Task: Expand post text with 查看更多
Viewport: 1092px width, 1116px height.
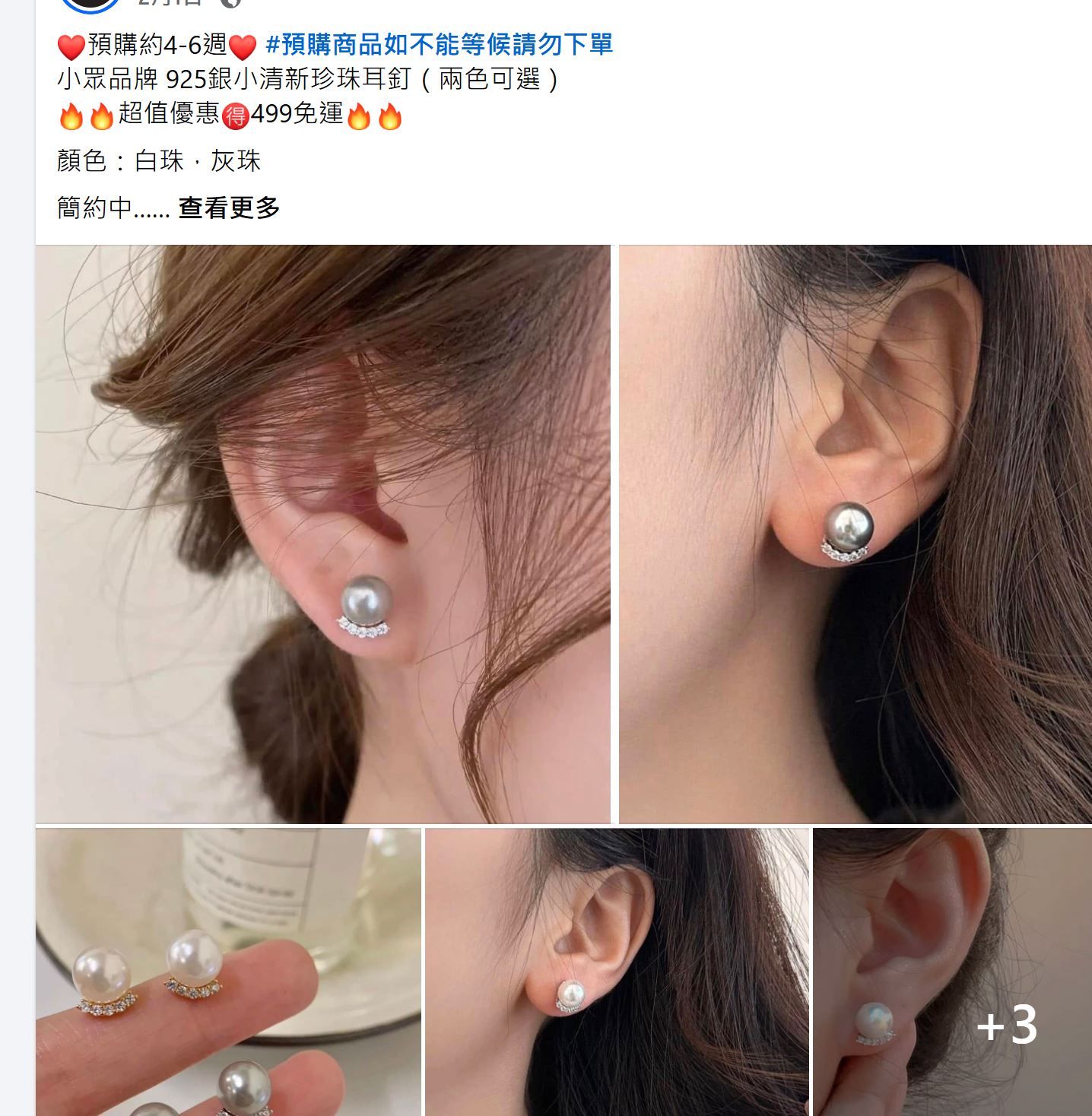Action: click(x=229, y=208)
